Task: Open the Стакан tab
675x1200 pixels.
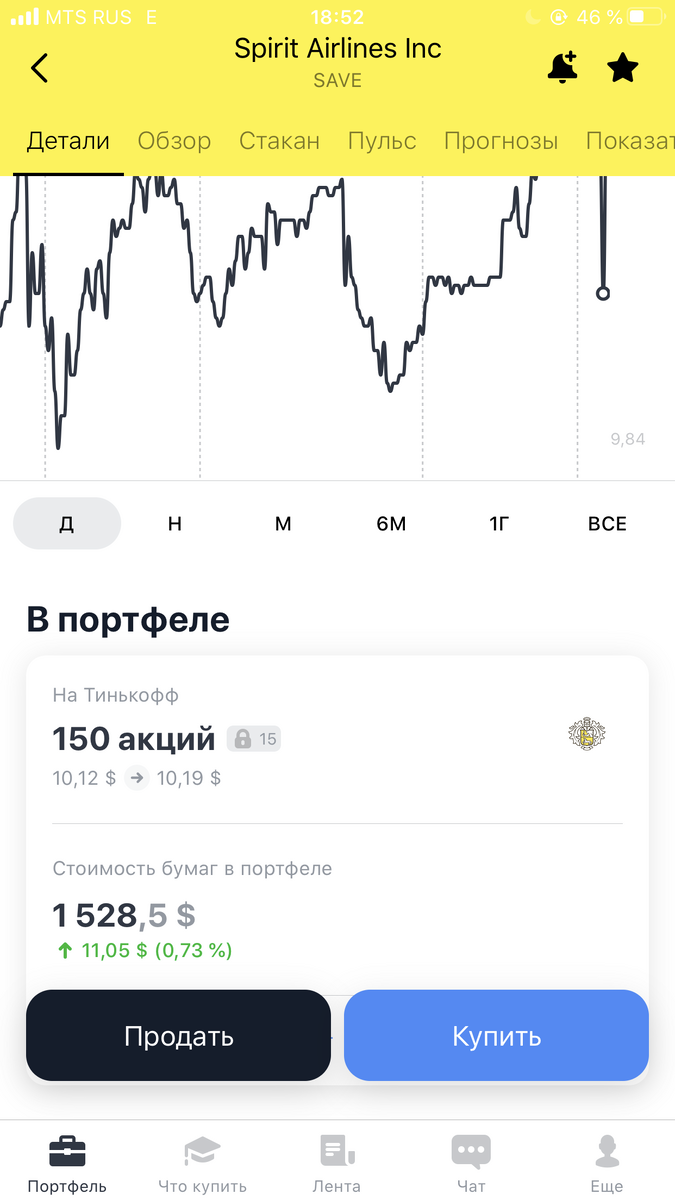Action: (280, 141)
